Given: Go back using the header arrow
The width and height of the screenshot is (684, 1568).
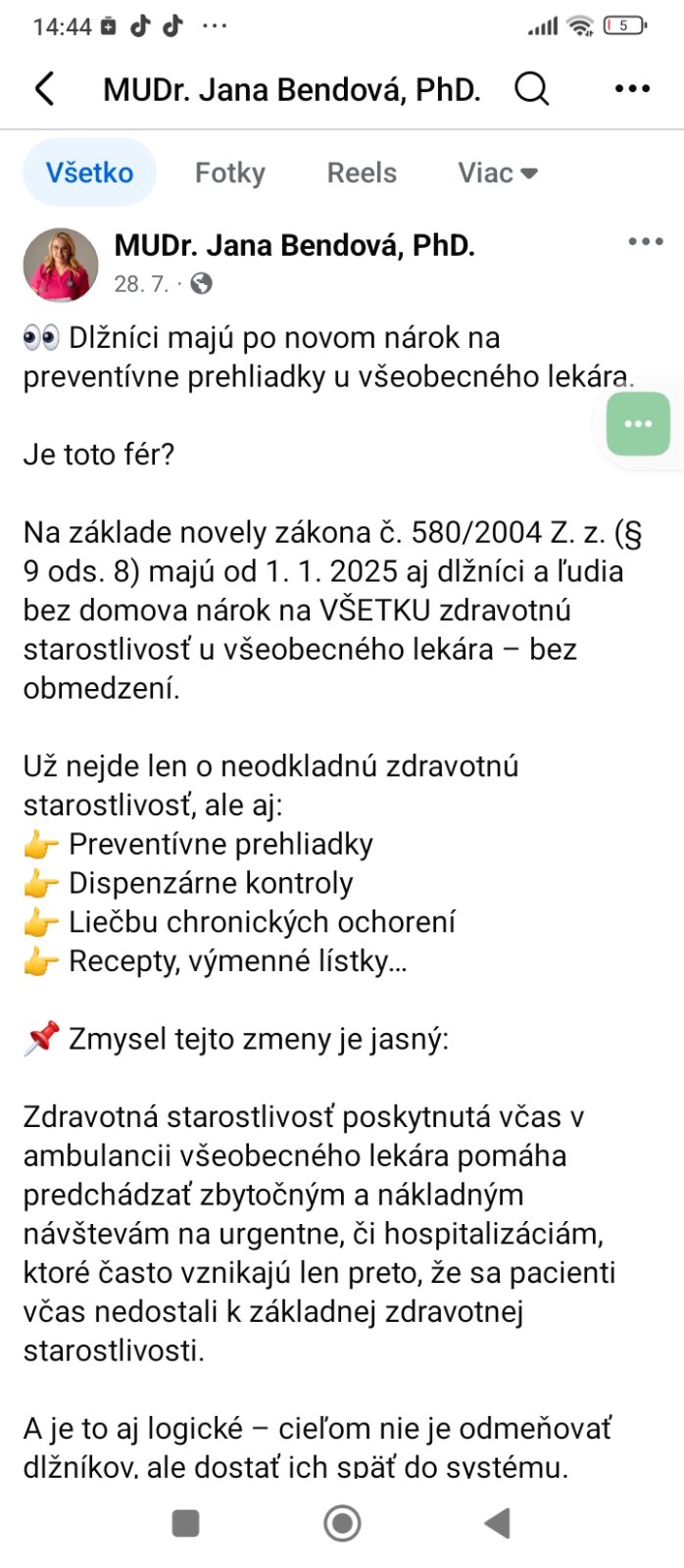Looking at the screenshot, I should 45,89.
